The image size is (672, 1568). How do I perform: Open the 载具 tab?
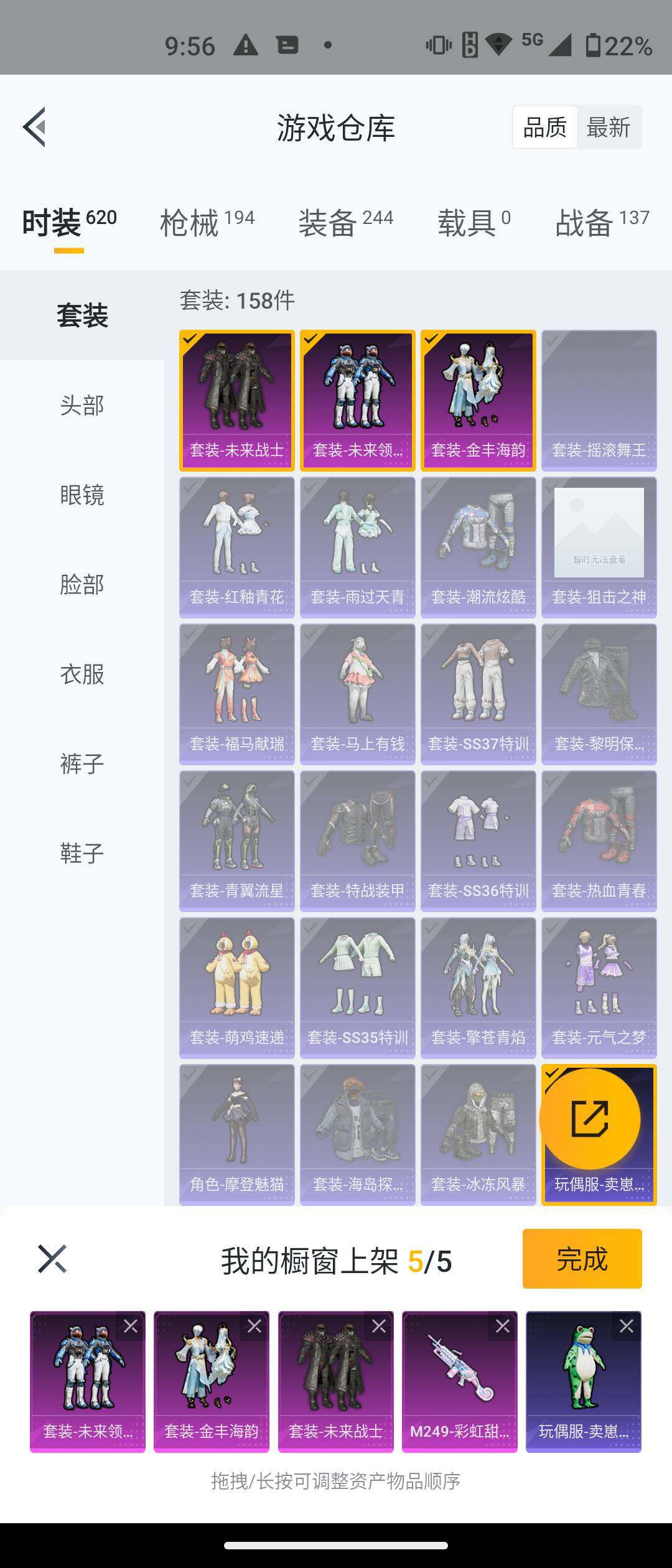474,223
